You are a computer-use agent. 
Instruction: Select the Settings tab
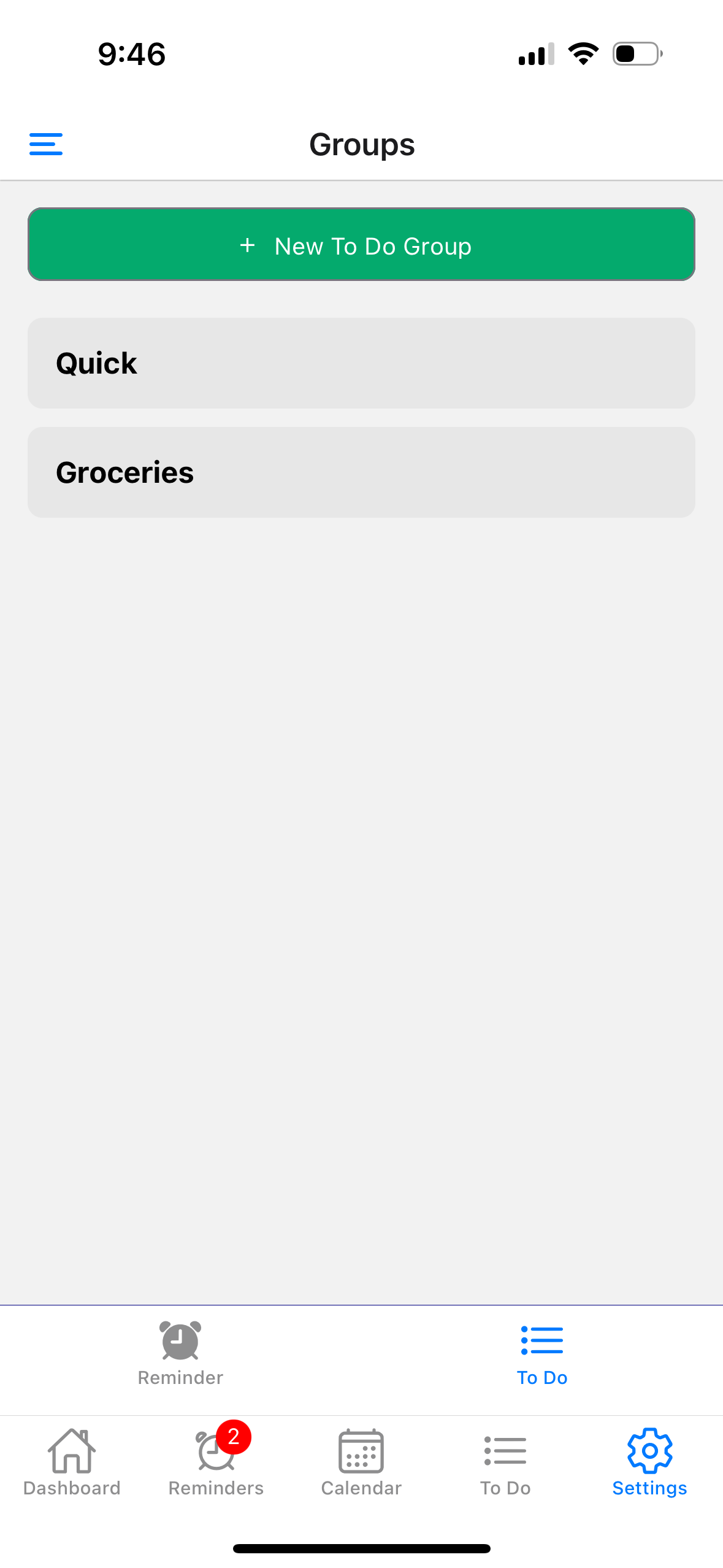click(649, 1462)
